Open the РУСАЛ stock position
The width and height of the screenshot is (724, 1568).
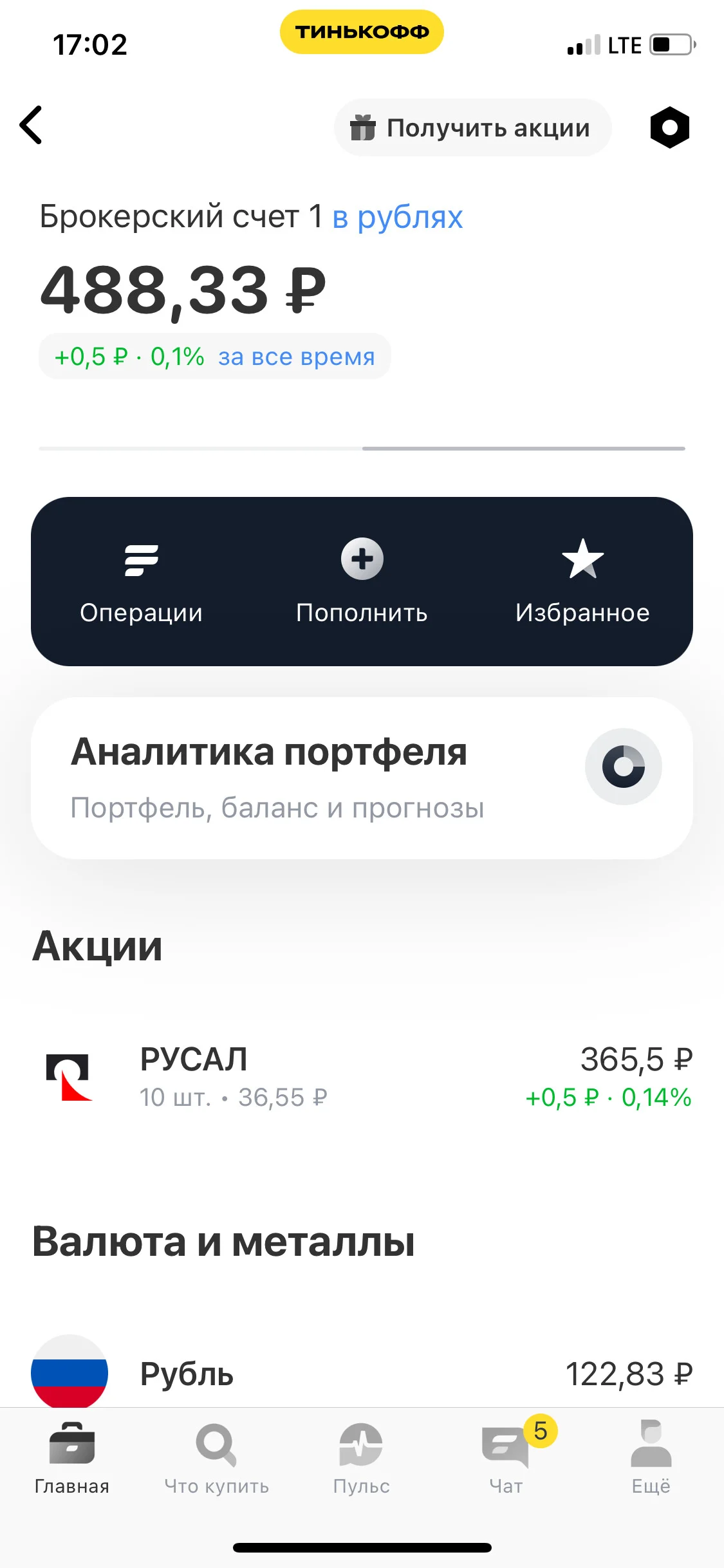362,1077
